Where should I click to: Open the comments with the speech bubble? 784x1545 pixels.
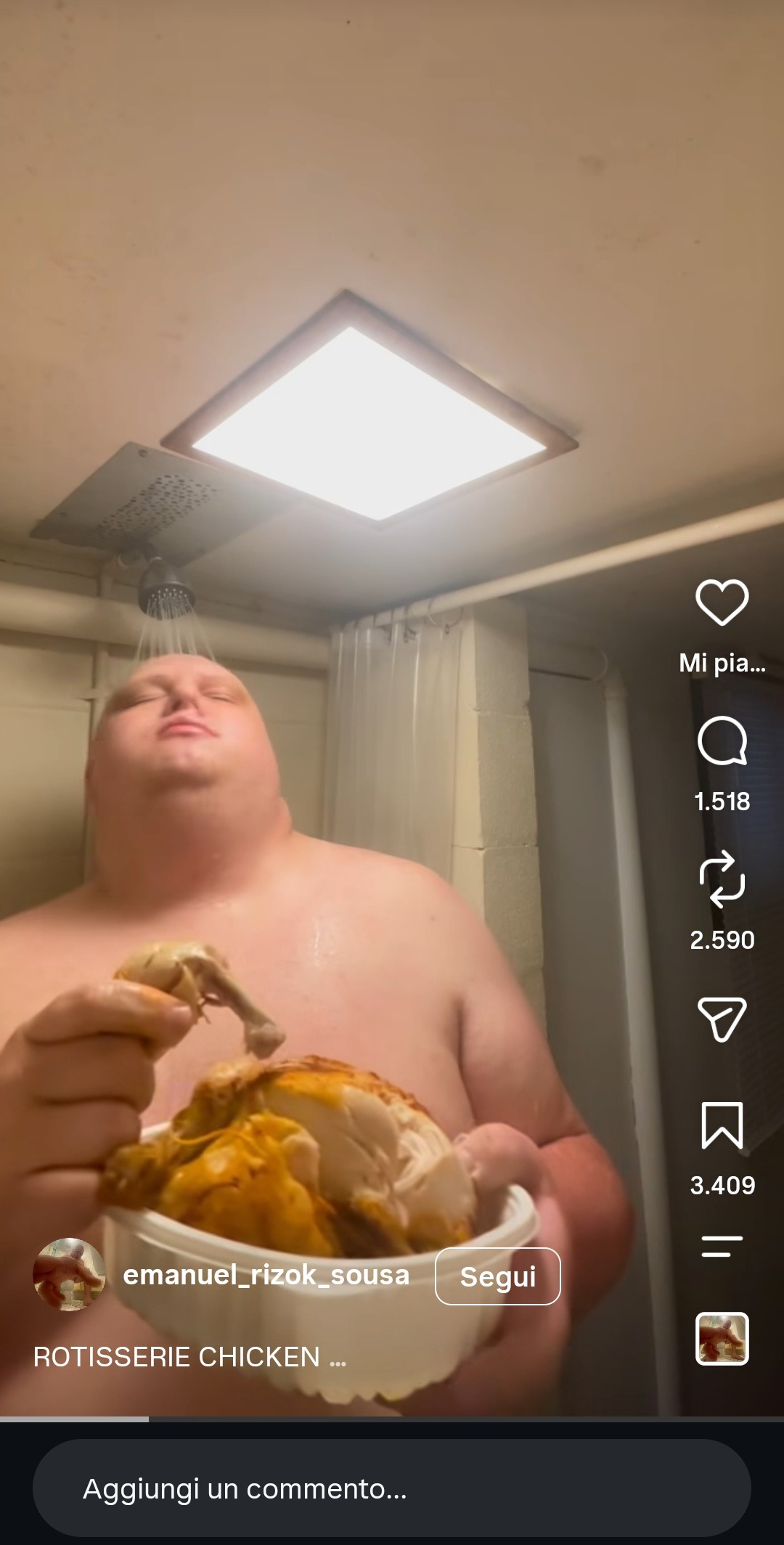click(722, 741)
